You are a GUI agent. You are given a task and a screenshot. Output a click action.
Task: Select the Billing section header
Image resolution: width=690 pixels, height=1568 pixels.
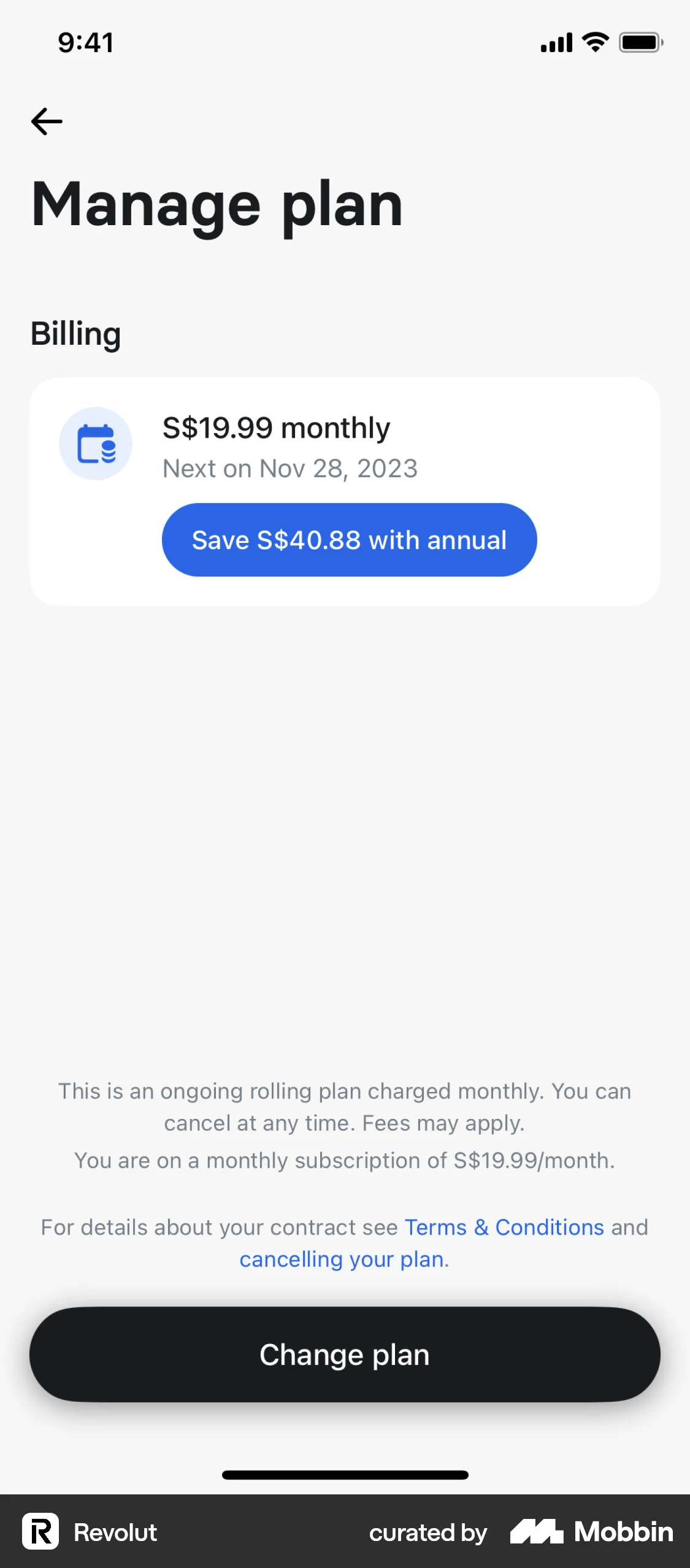click(76, 333)
